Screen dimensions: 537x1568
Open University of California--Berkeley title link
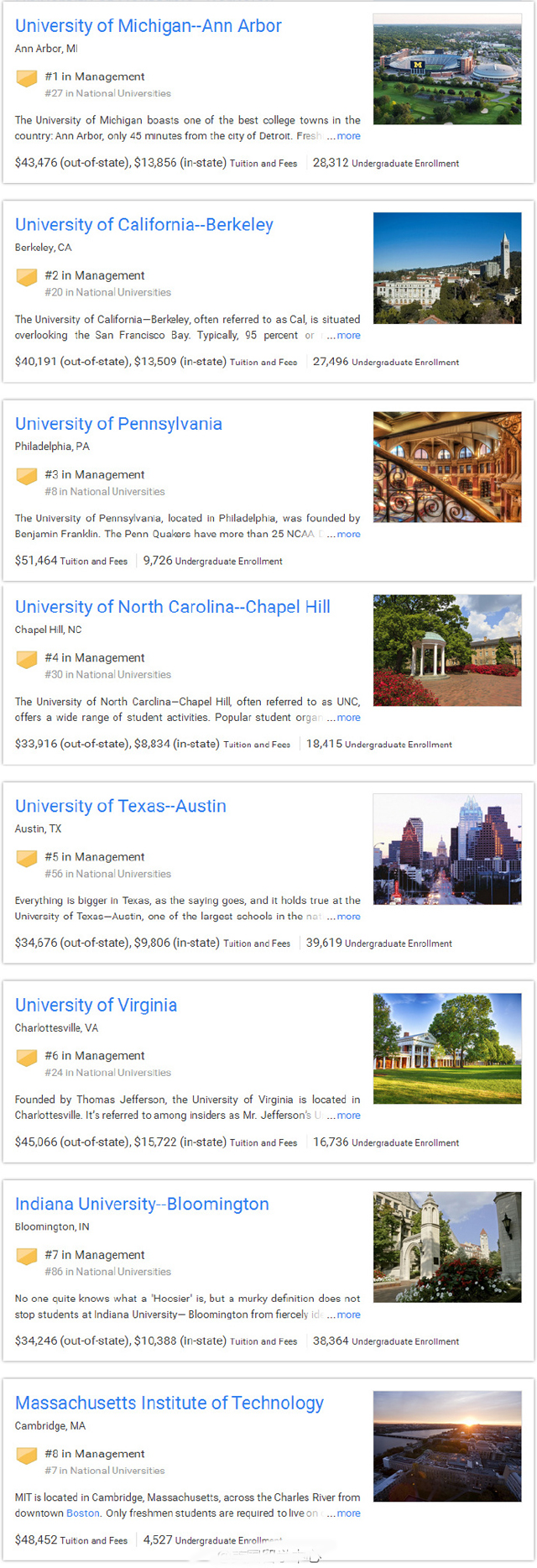[143, 225]
